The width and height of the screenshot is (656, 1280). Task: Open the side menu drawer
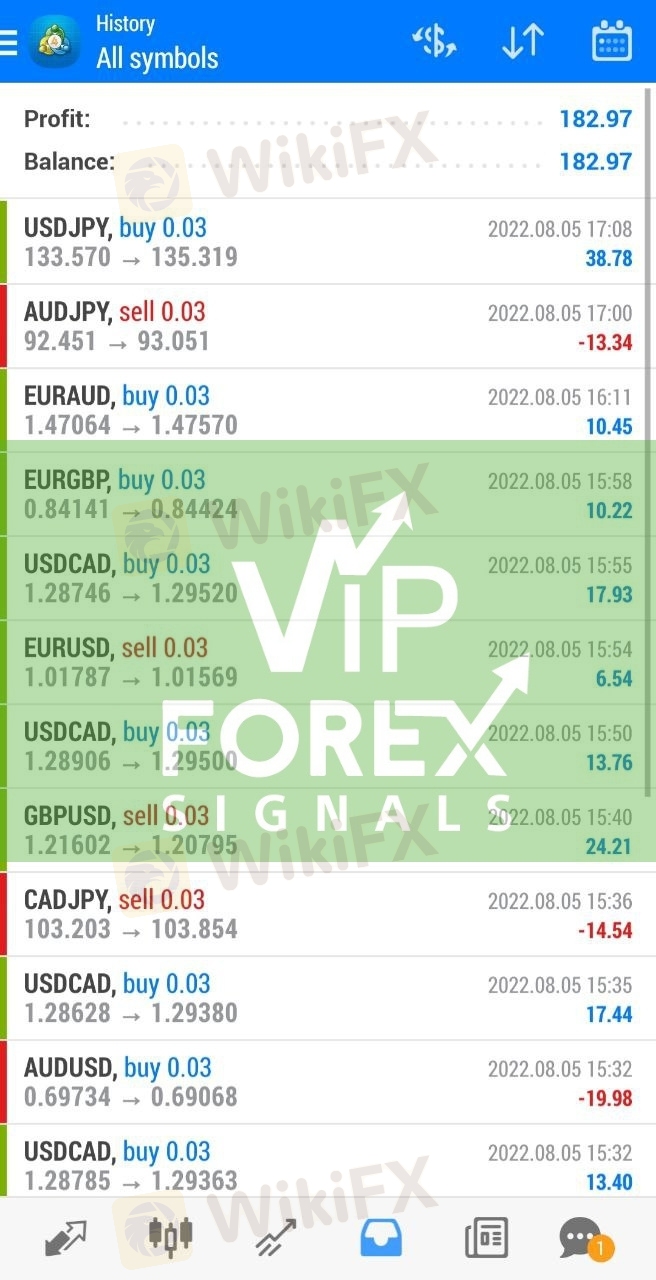pos(10,42)
